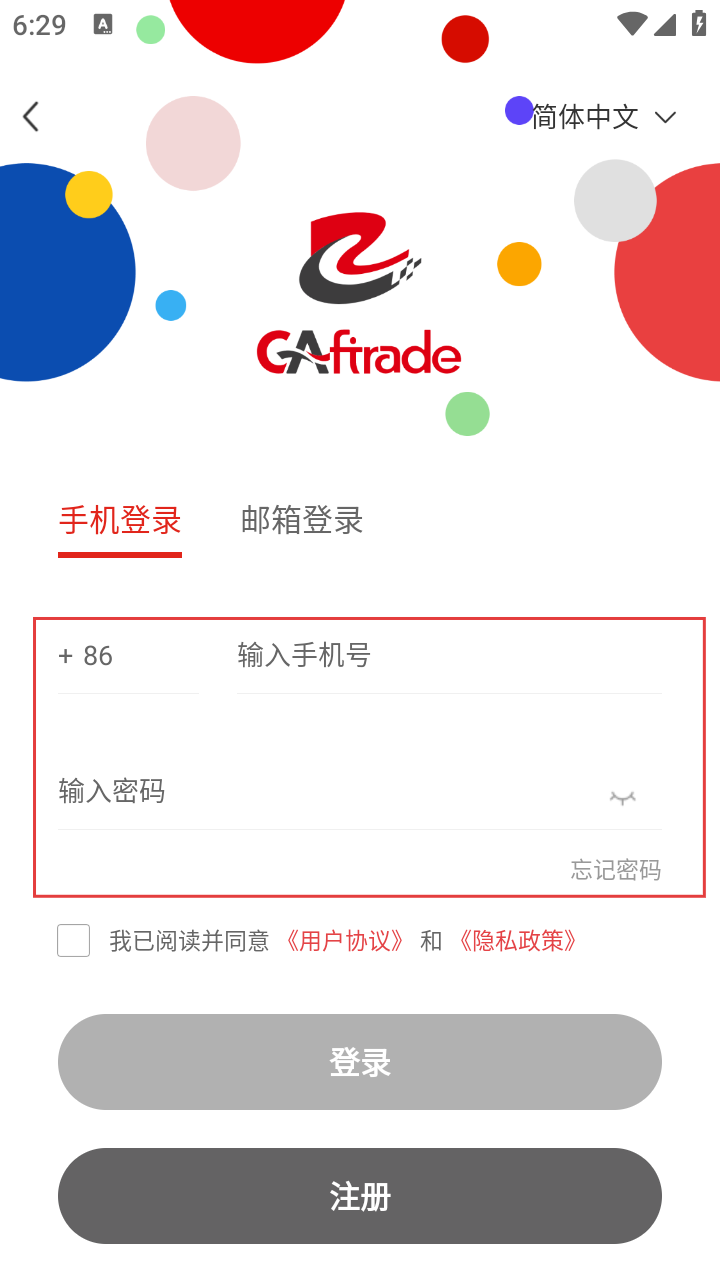Tap the 注册 button
Viewport: 720px width, 1280px height.
coord(360,1196)
